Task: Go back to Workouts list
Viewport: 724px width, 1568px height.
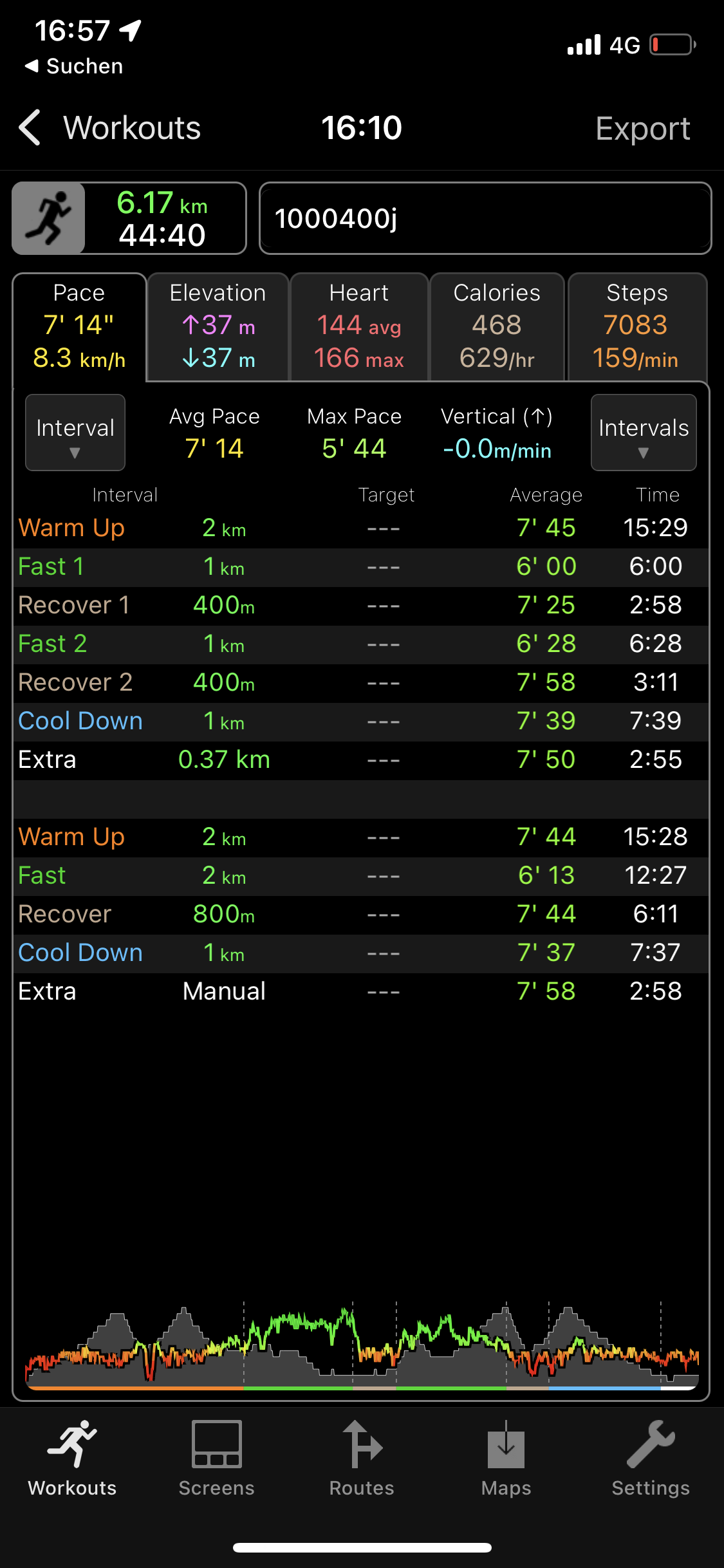Action: click(109, 128)
